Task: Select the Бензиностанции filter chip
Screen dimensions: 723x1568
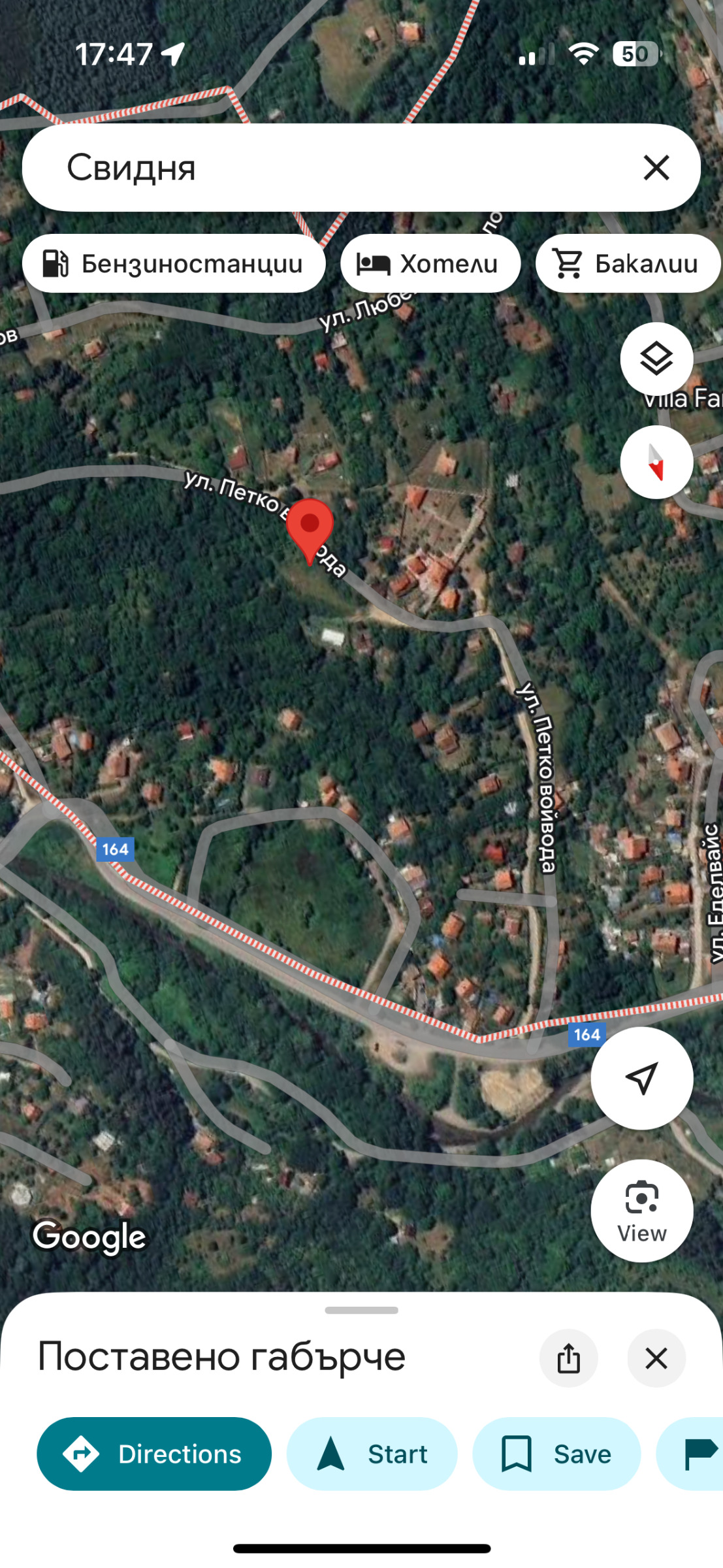Action: click(x=174, y=264)
